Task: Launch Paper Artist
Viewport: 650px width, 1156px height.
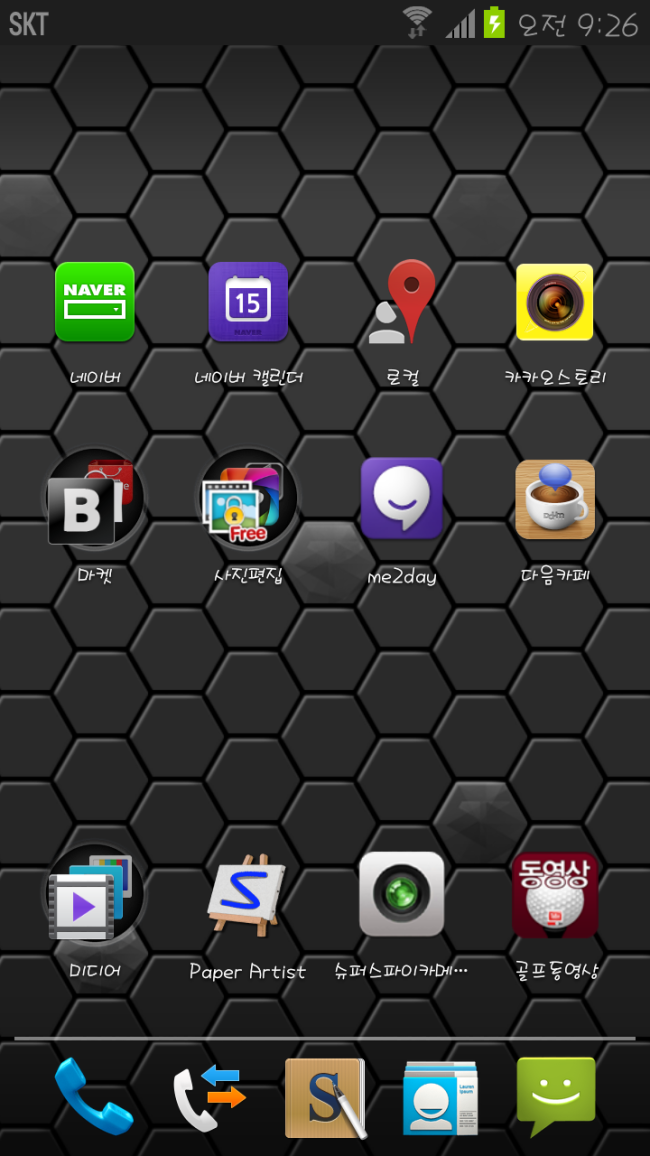Action: pyautogui.click(x=248, y=894)
